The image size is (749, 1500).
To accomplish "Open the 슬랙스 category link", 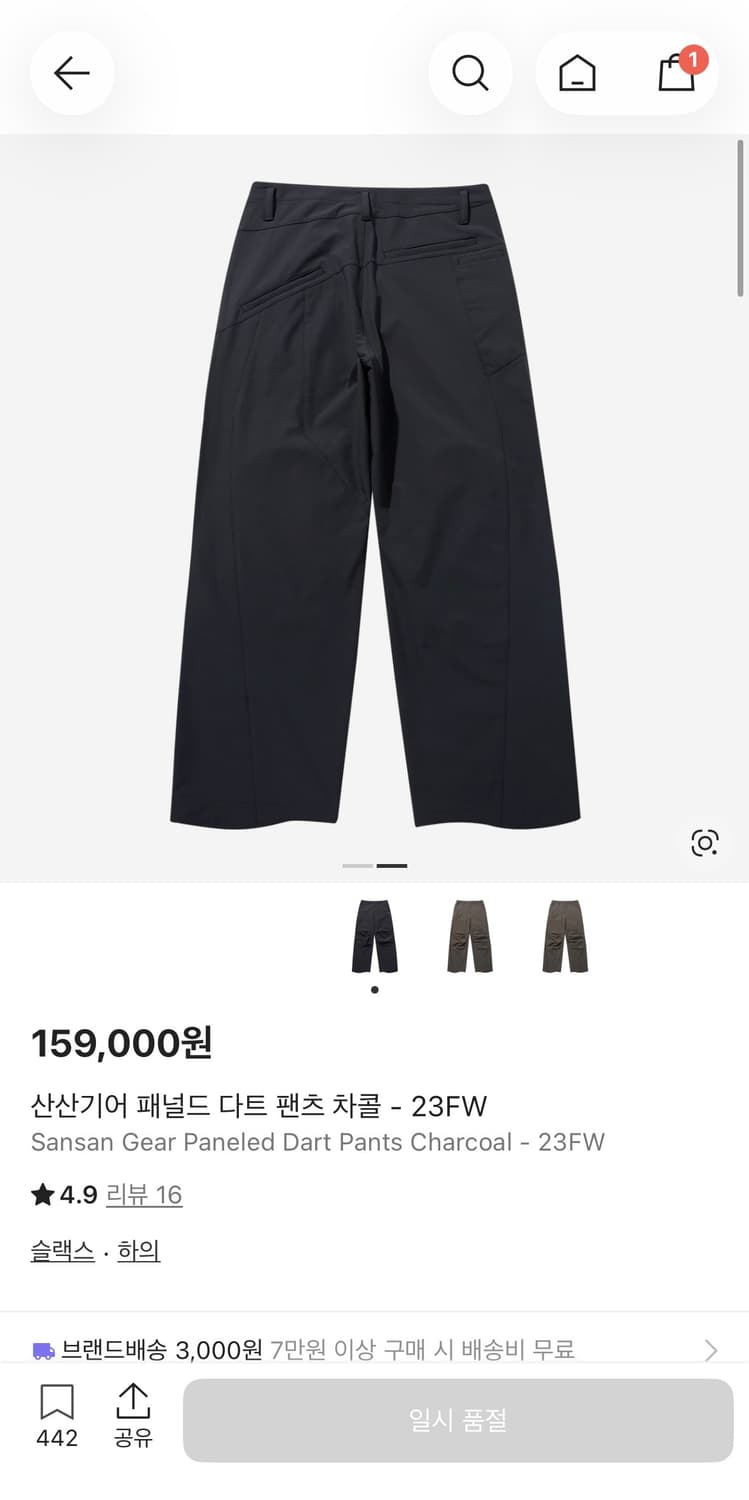I will pos(62,1250).
